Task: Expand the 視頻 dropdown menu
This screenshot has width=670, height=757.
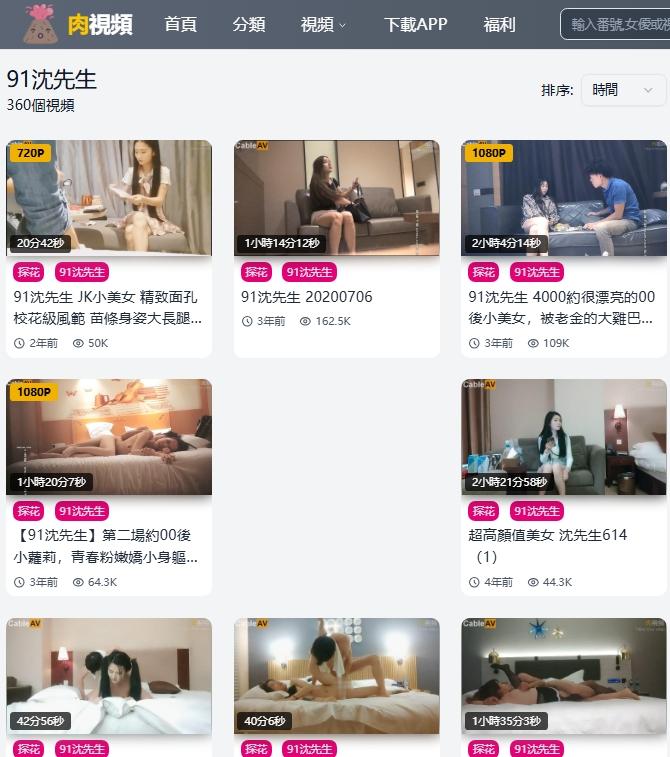Action: coord(323,25)
